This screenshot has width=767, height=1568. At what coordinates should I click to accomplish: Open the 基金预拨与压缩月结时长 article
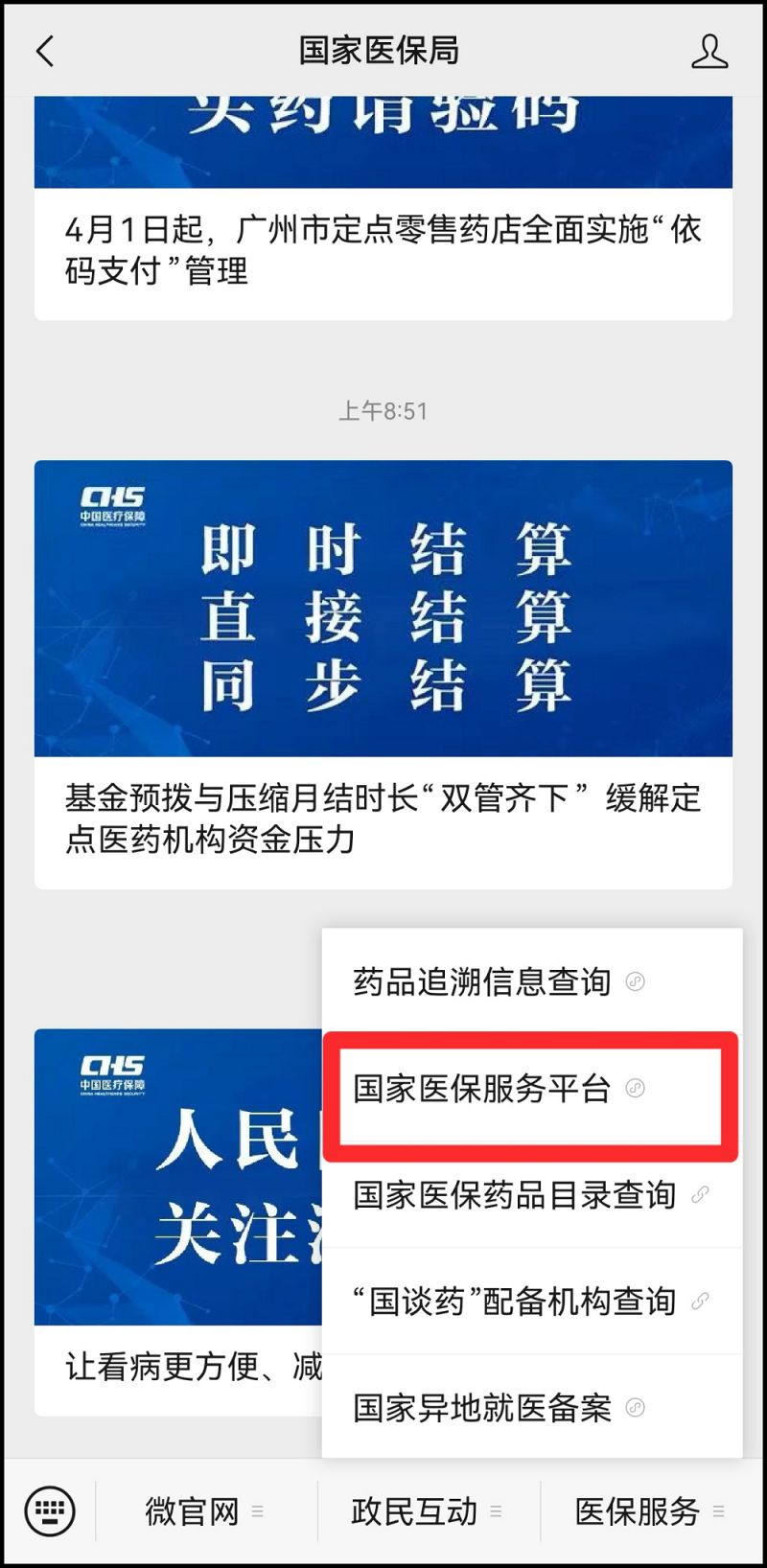383,818
